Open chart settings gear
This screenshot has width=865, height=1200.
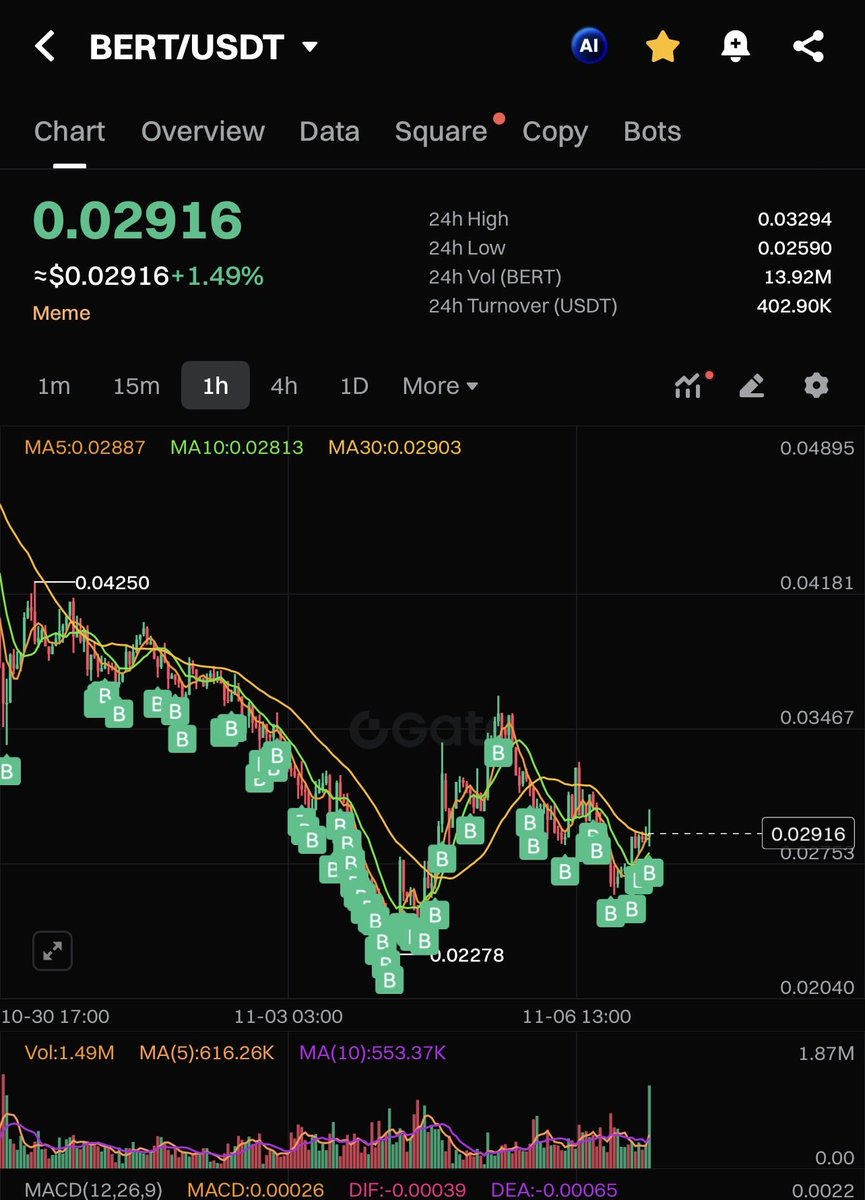[816, 386]
